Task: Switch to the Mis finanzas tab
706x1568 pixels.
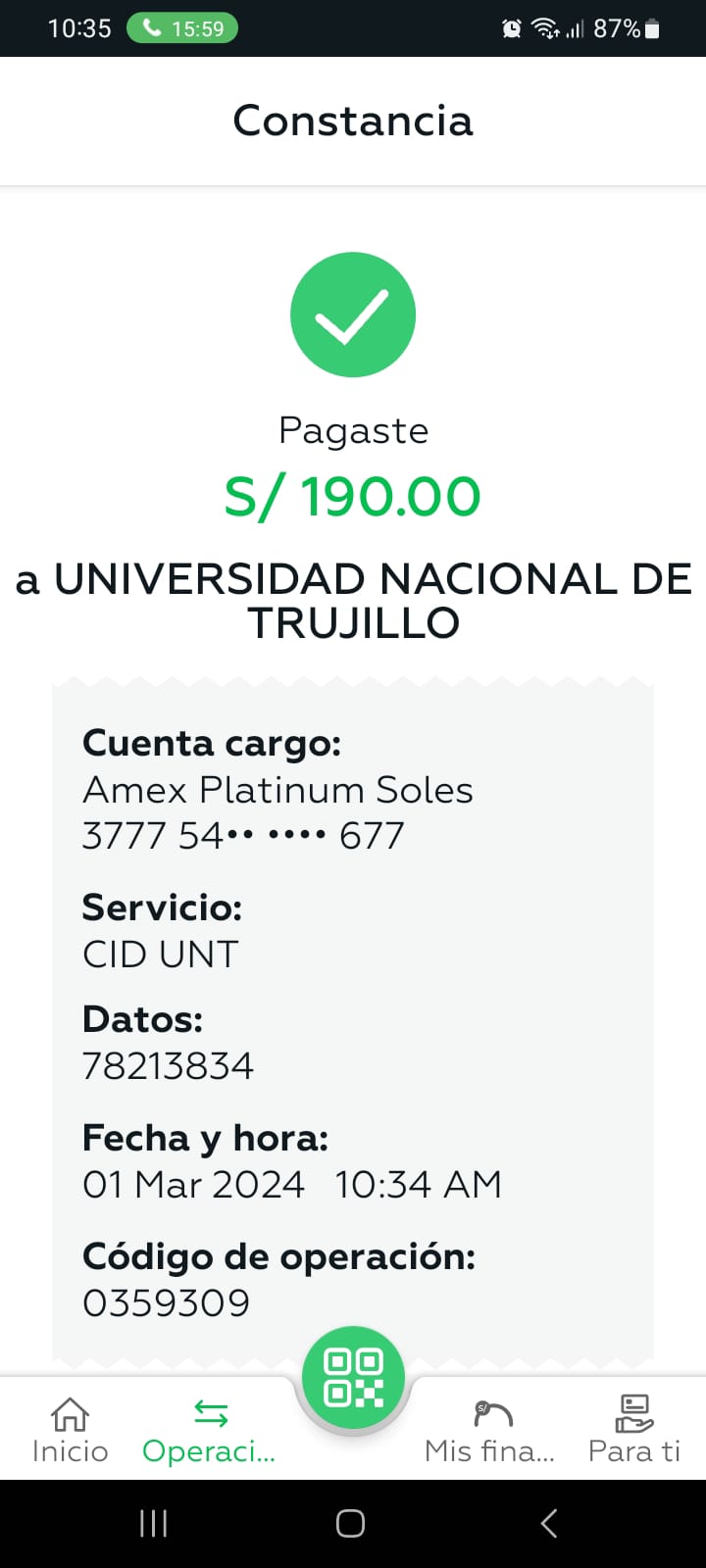Action: [490, 1431]
